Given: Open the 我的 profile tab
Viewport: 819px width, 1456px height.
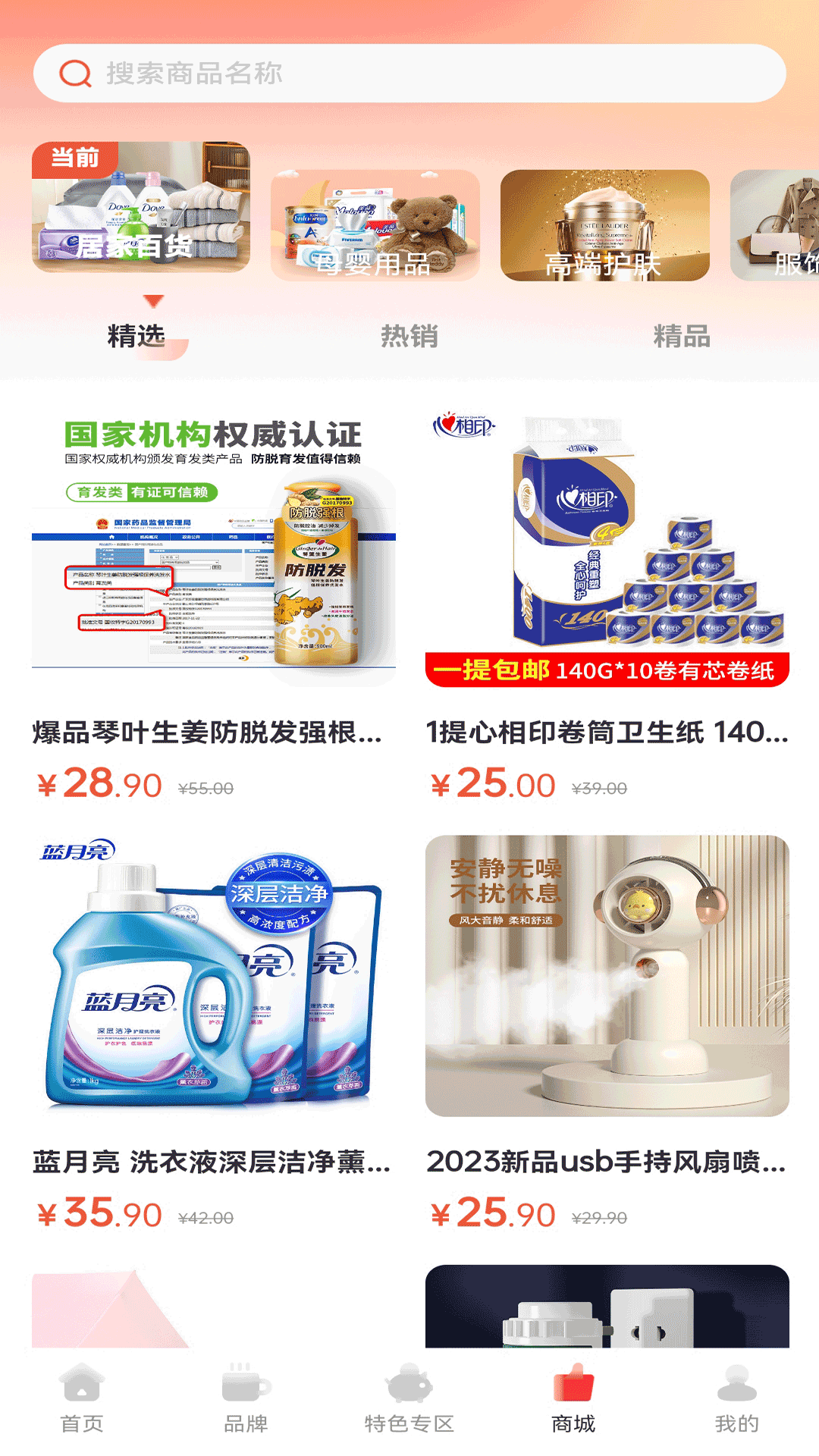Looking at the screenshot, I should tap(736, 1399).
